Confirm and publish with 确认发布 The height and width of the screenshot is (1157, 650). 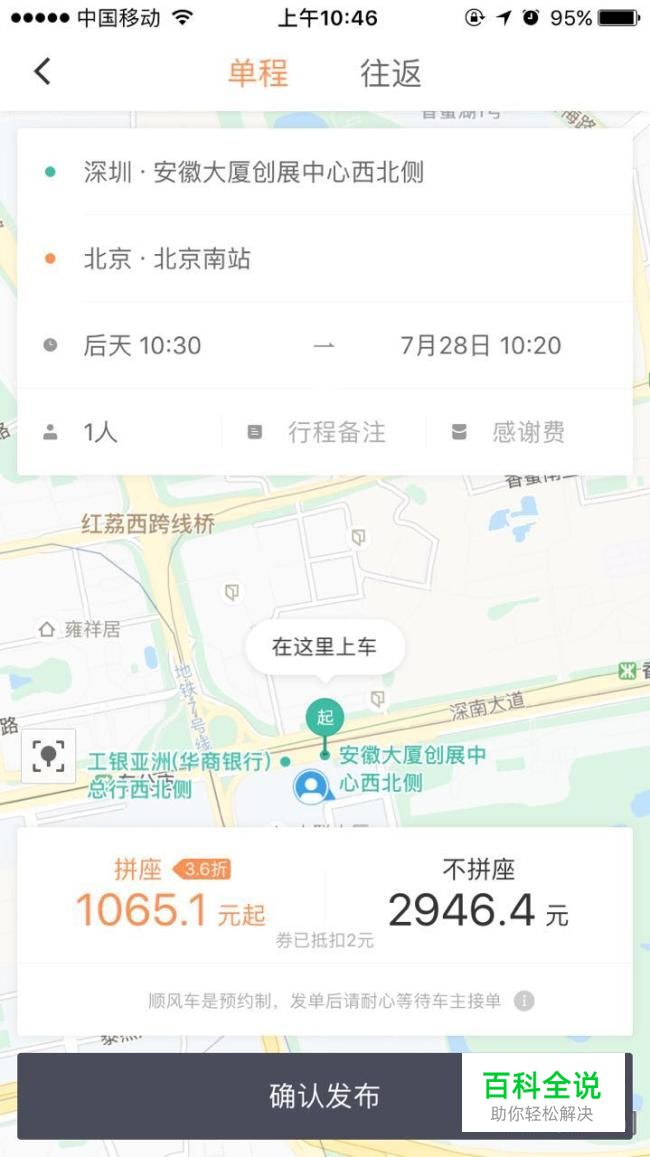(x=325, y=1096)
